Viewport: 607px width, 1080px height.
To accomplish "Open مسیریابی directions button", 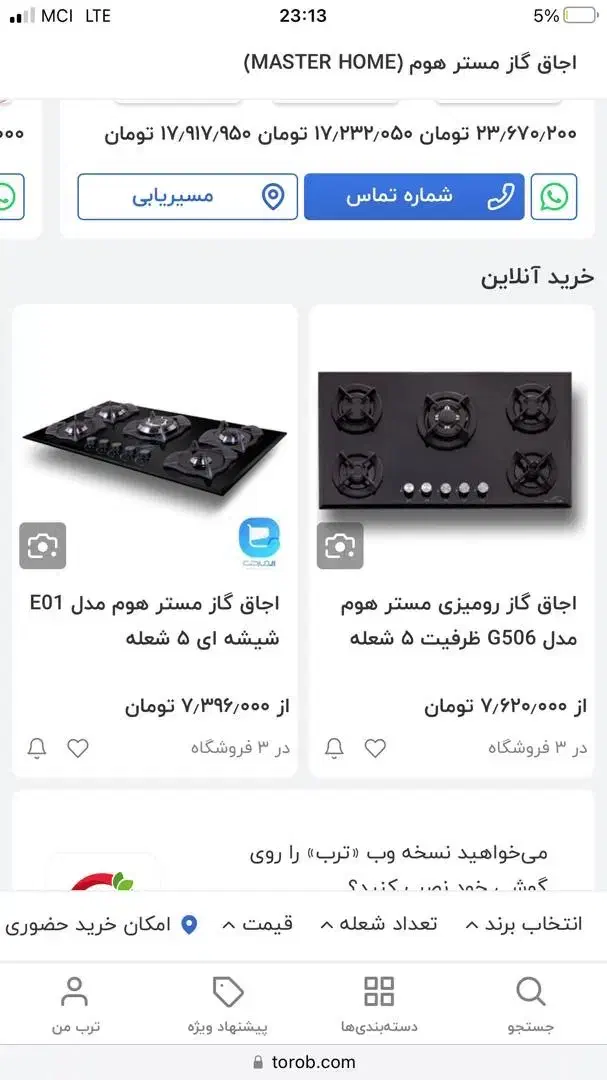I will pos(187,196).
